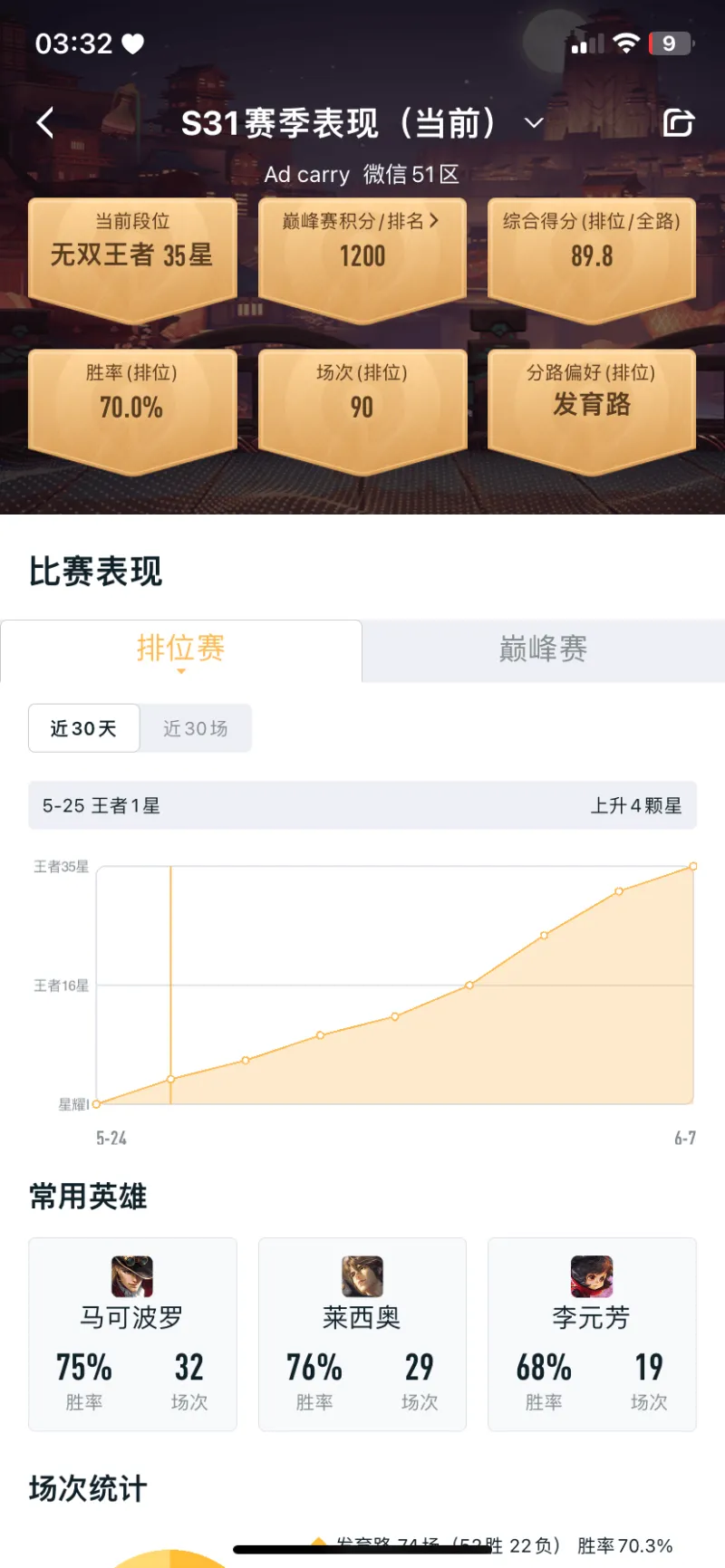Expand the S31赛季表现 season dropdown

click(x=534, y=123)
